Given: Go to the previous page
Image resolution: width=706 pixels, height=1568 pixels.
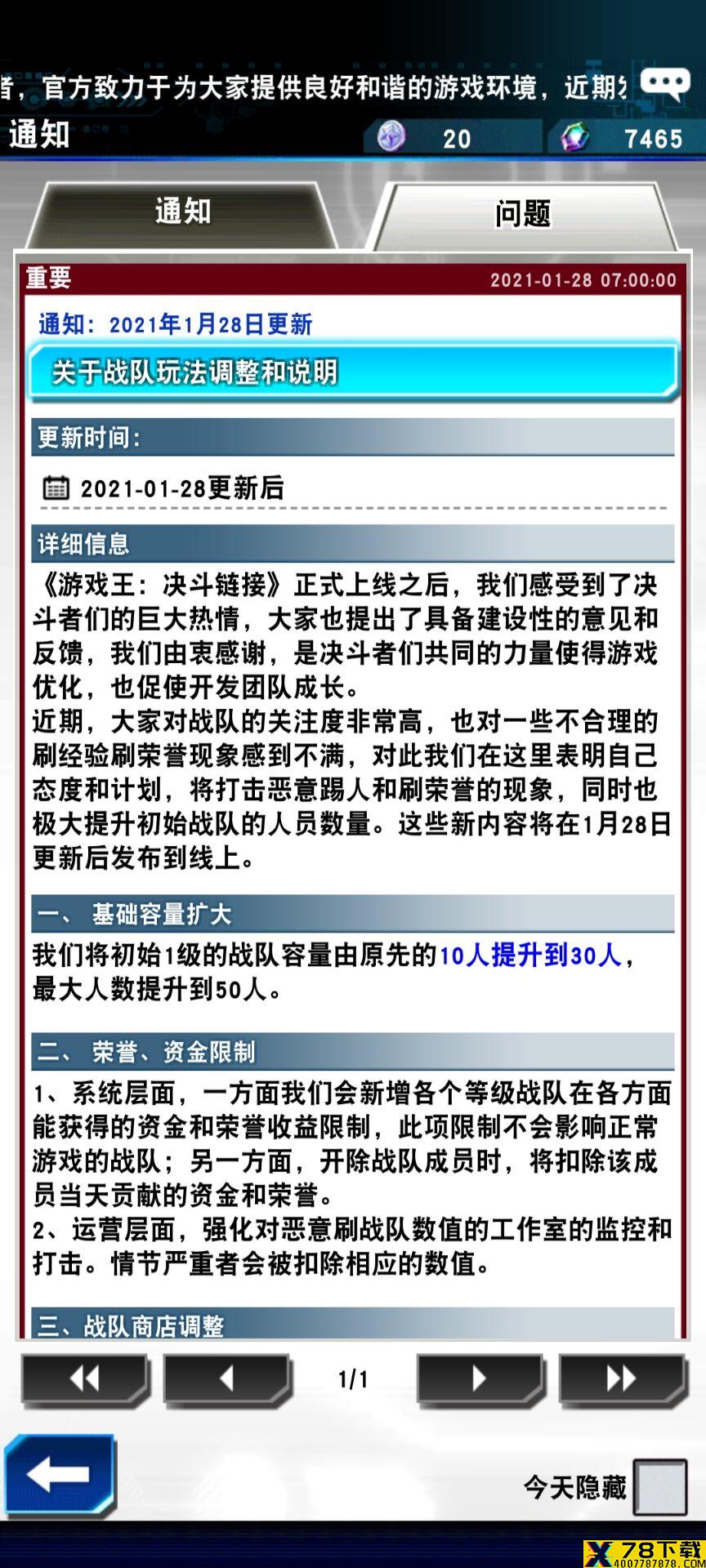Looking at the screenshot, I should 226,1379.
